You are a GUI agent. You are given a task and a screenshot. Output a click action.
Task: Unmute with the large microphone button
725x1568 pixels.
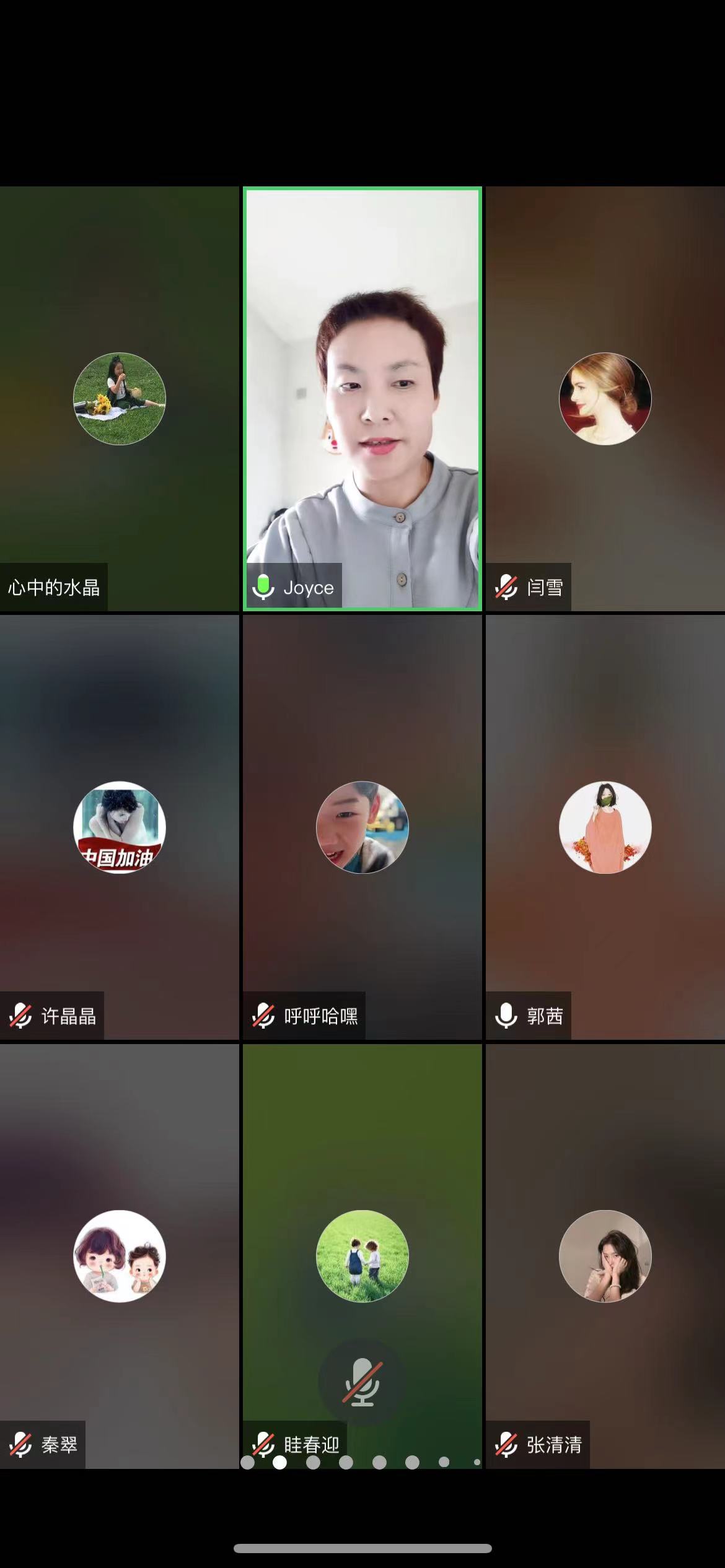click(362, 1383)
